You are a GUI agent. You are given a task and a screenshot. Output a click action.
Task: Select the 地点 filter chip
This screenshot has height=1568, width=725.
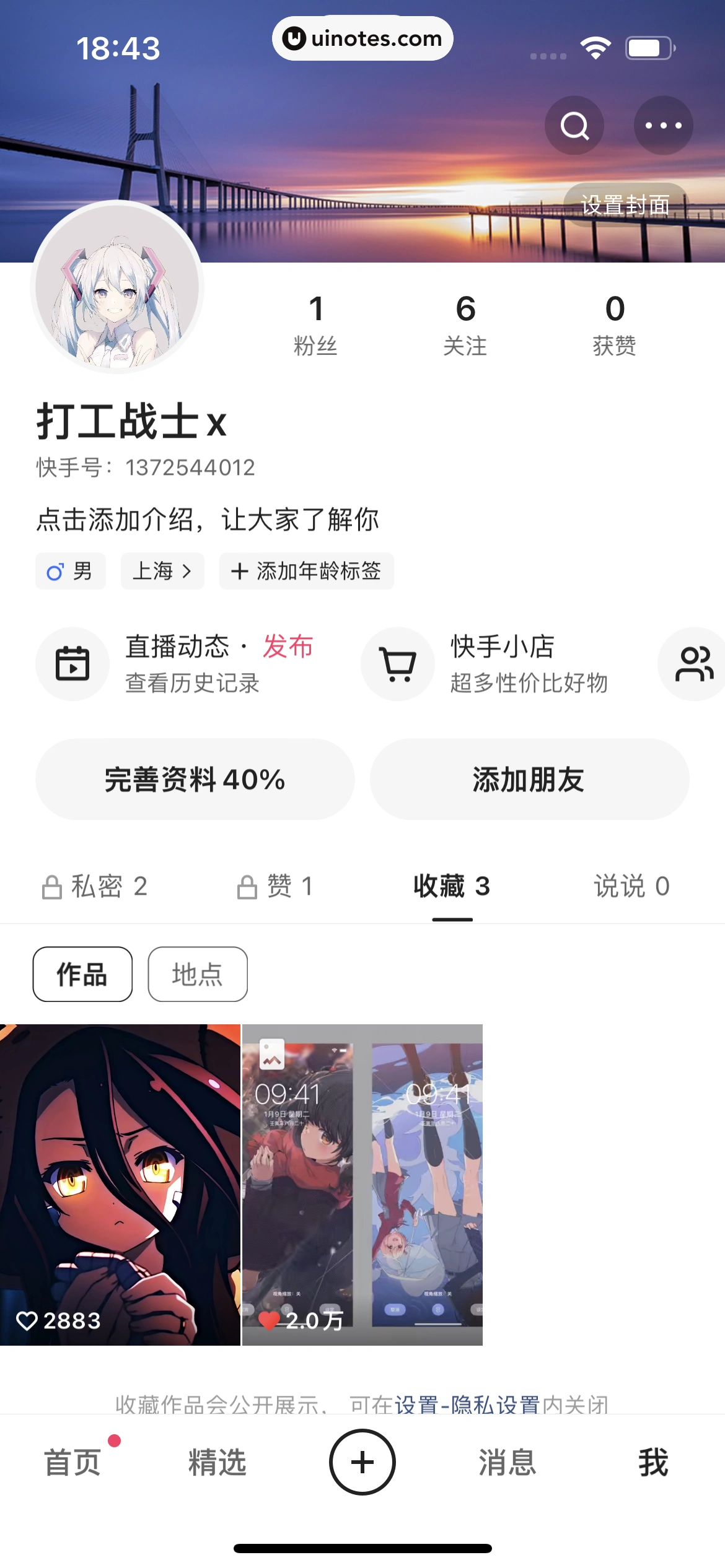pyautogui.click(x=197, y=974)
